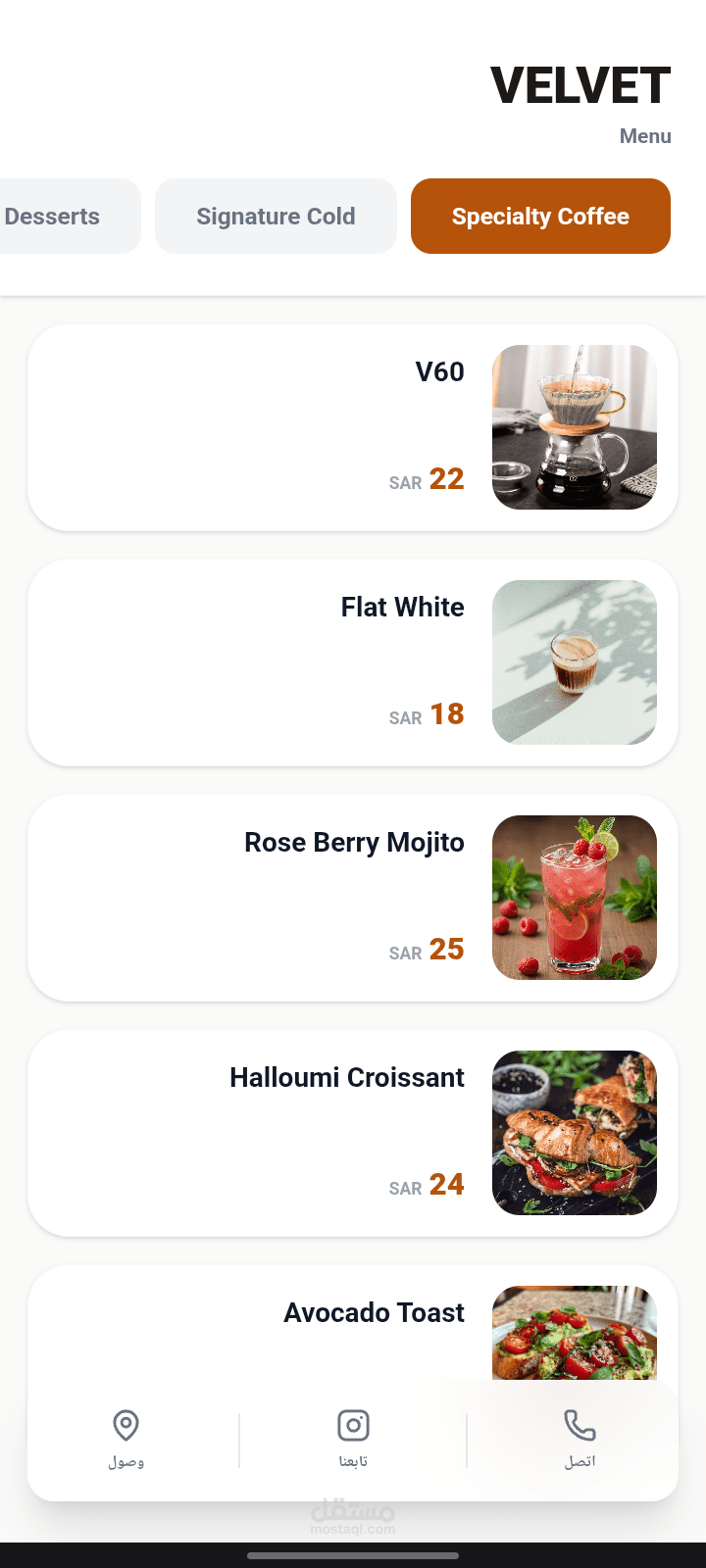The image size is (706, 1568).
Task: Open the Rose Berry Mojito item
Action: [353, 898]
